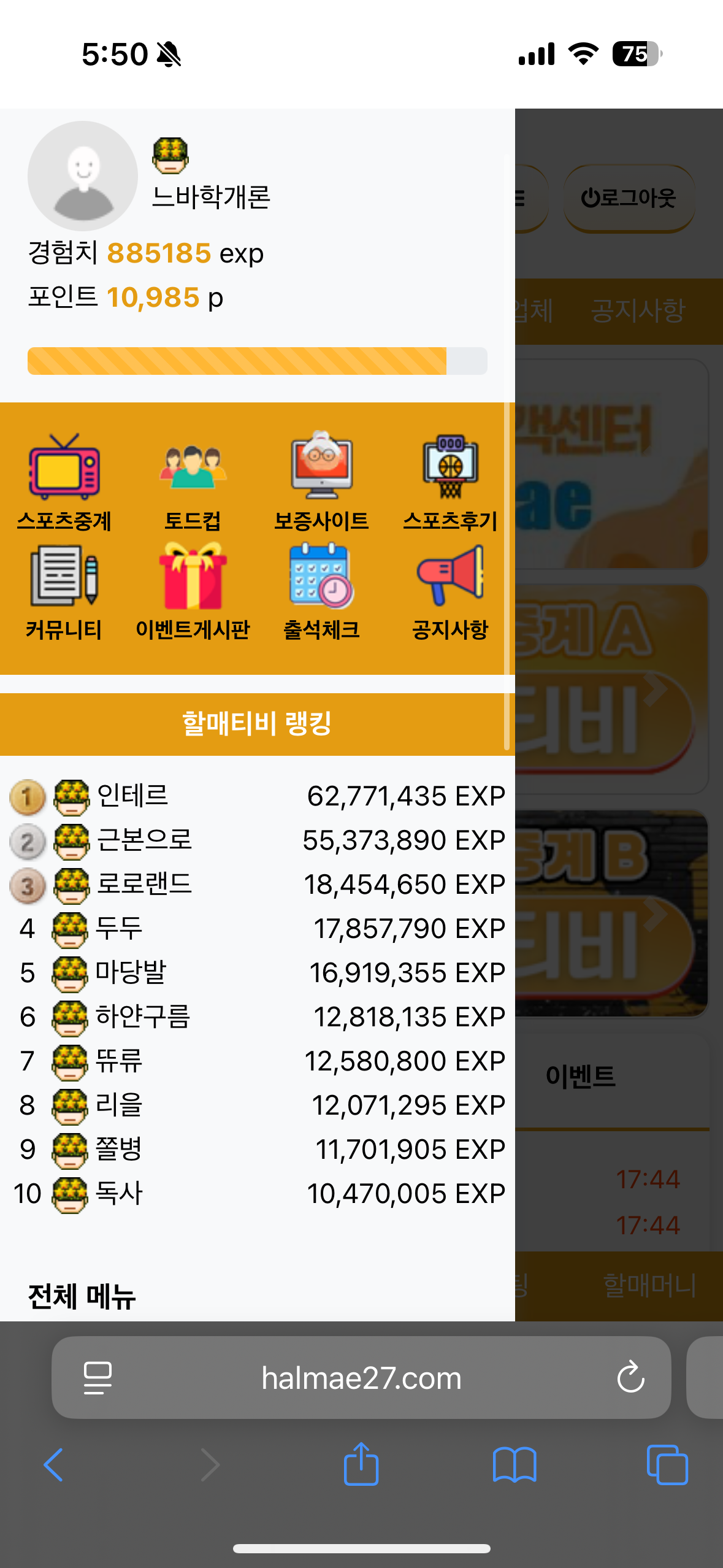Share this page

[361, 1465]
